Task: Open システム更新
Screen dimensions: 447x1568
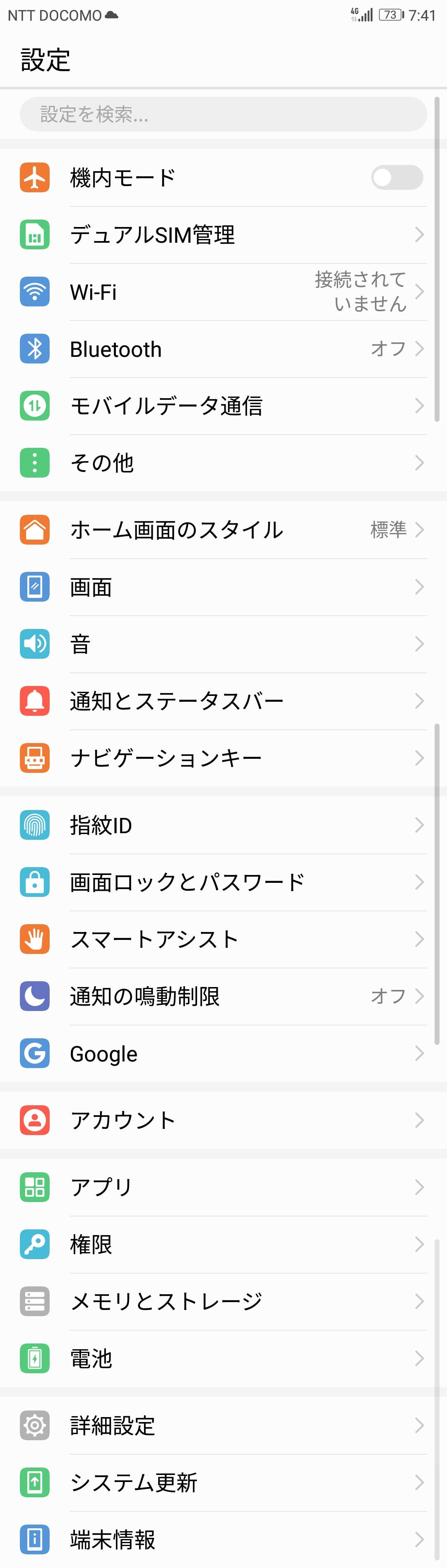Action: click(223, 1483)
